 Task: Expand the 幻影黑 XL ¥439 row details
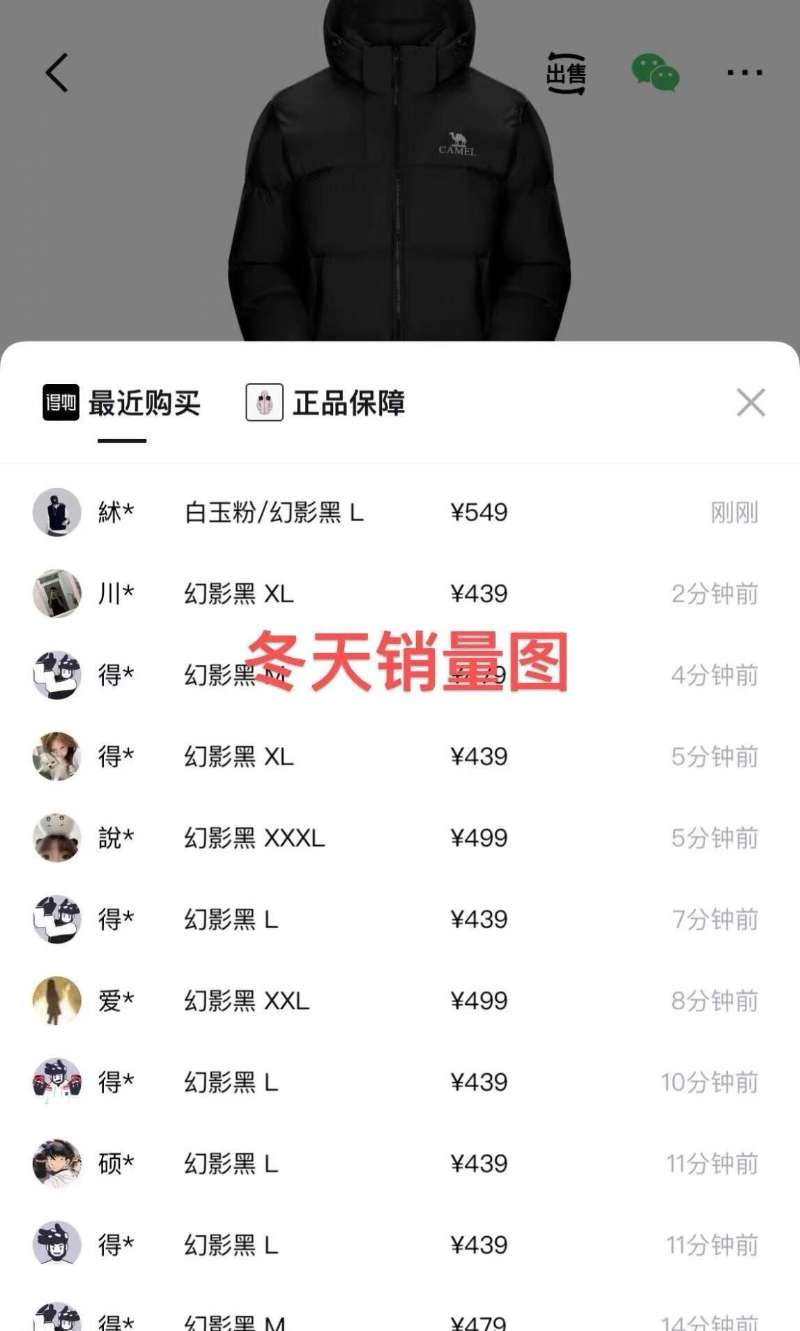click(400, 593)
